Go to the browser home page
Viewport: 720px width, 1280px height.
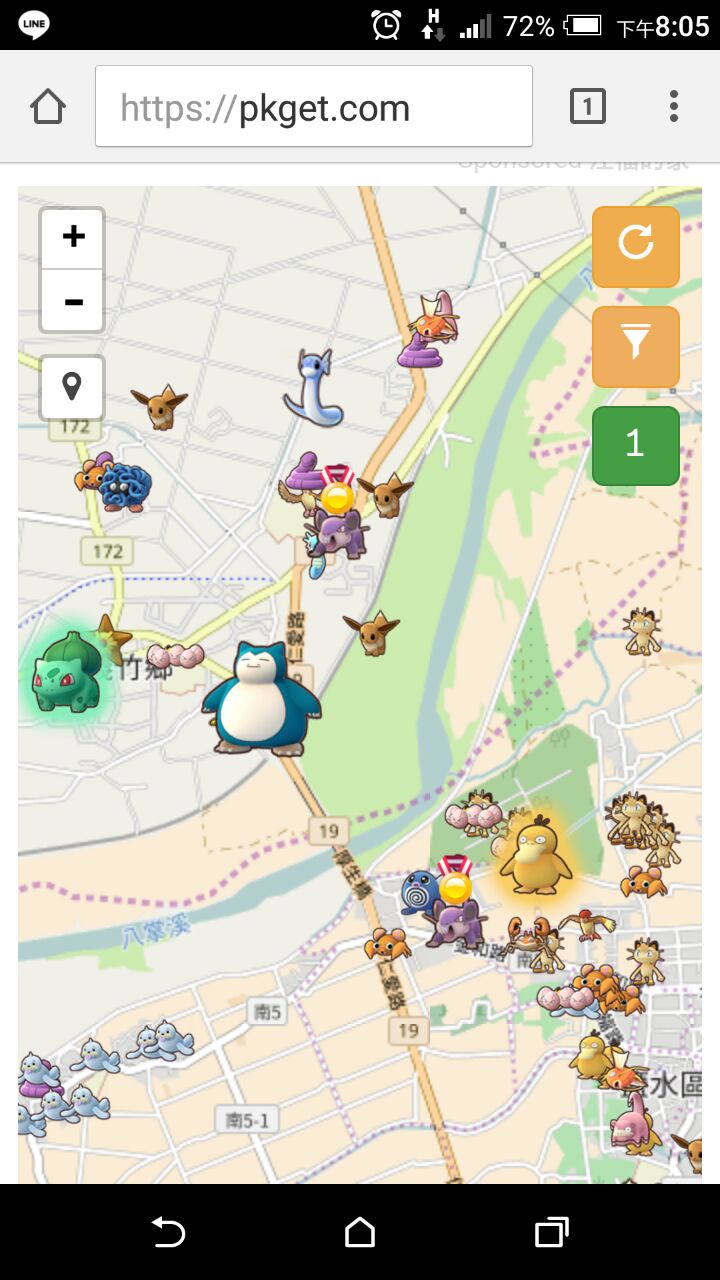point(47,106)
